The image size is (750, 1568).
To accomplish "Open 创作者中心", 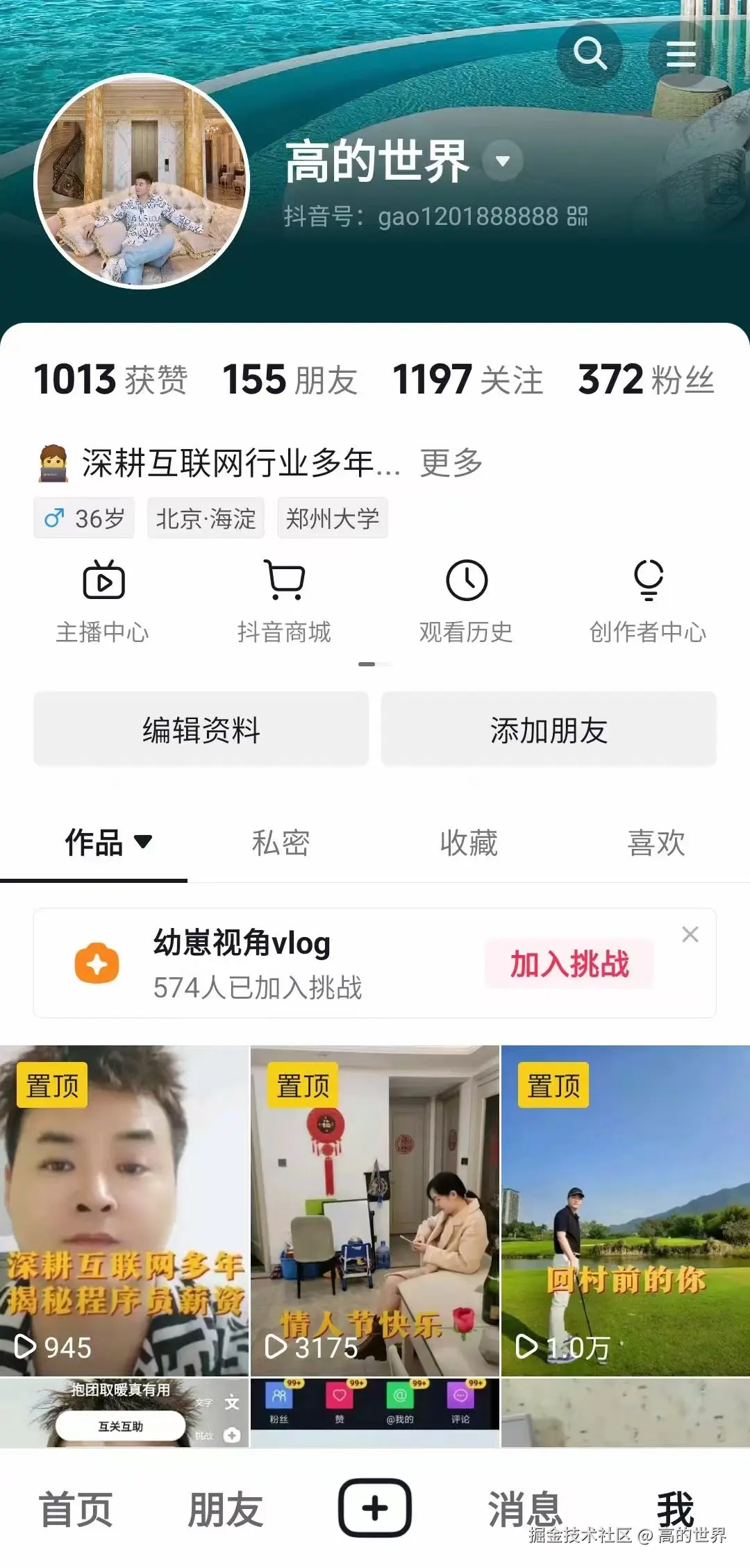I will pyautogui.click(x=648, y=601).
